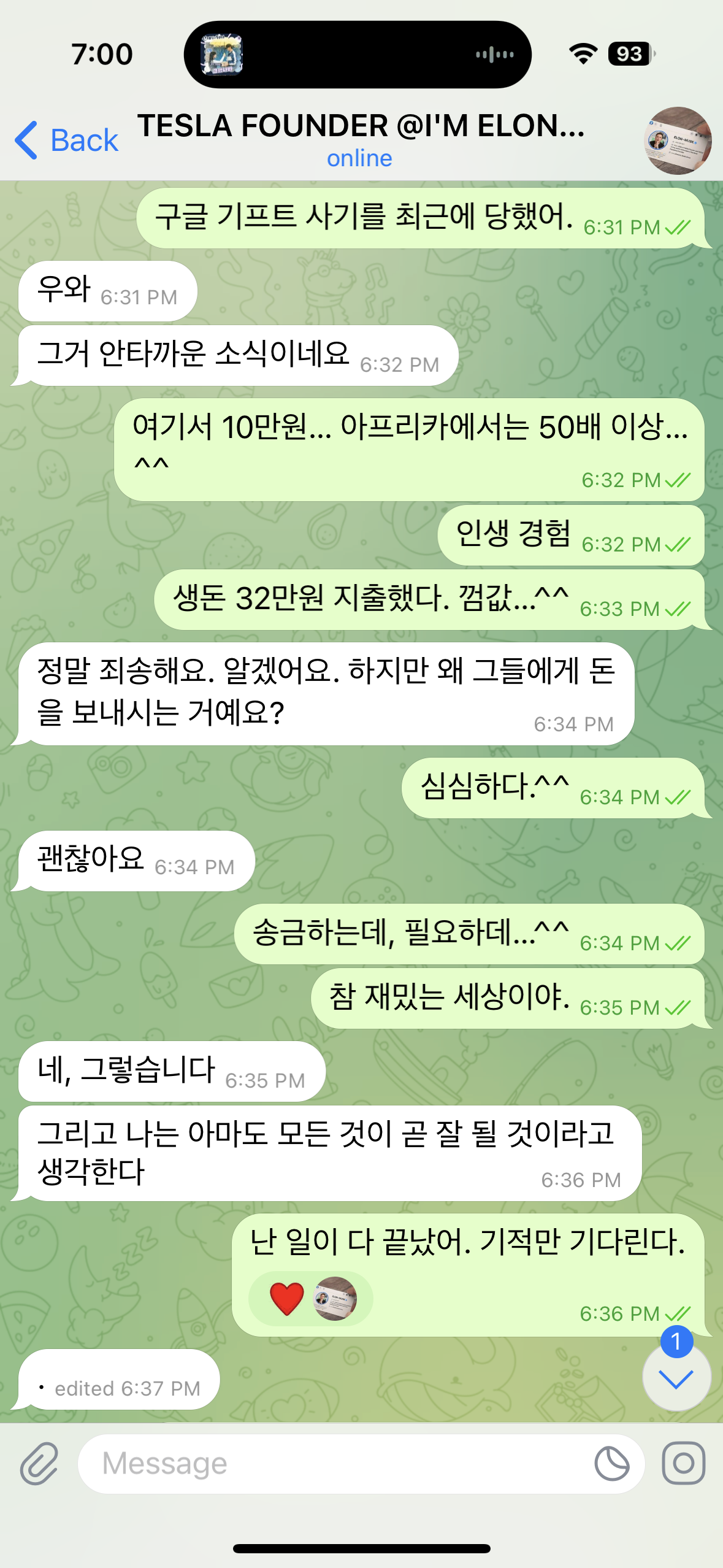Viewport: 723px width, 1568px height.
Task: Open the camera video message button
Action: point(684,1463)
